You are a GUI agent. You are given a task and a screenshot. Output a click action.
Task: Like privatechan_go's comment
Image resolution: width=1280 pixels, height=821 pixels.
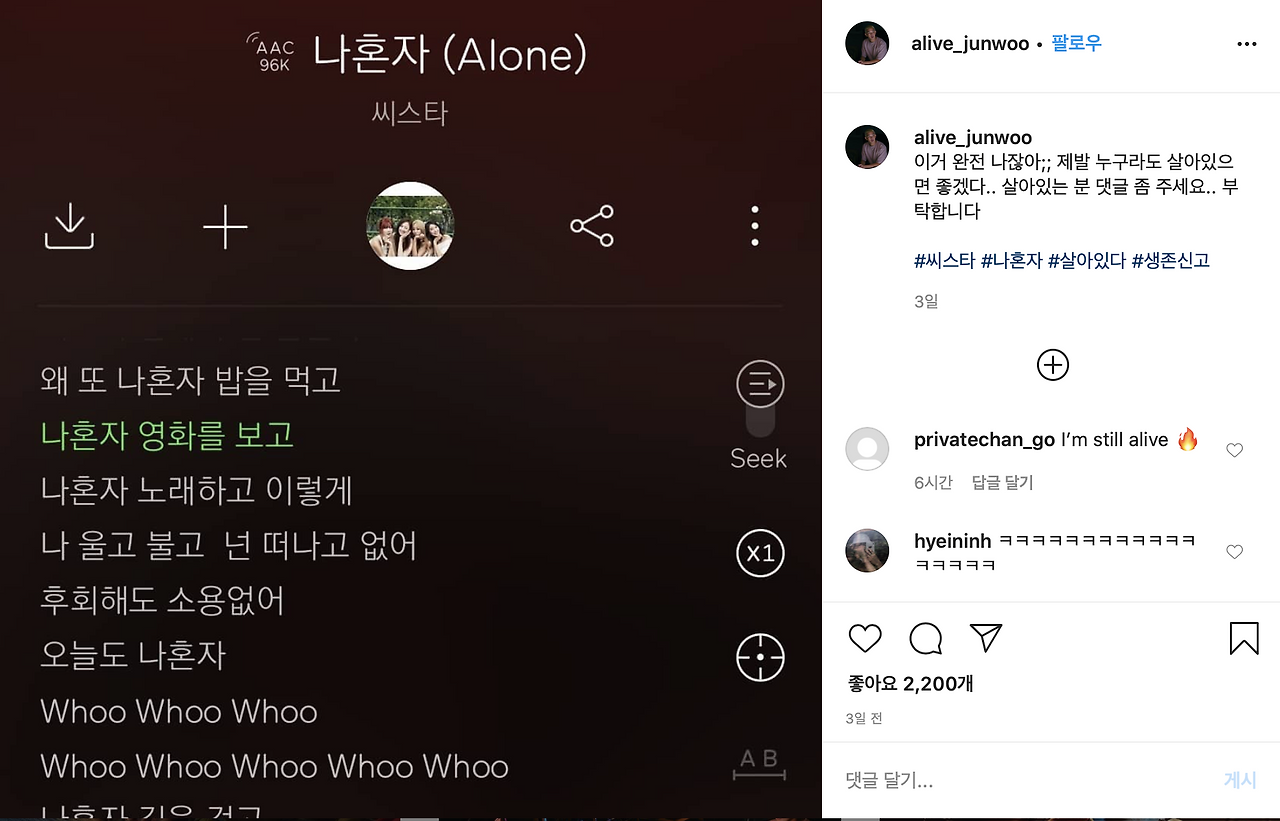[x=1234, y=450]
